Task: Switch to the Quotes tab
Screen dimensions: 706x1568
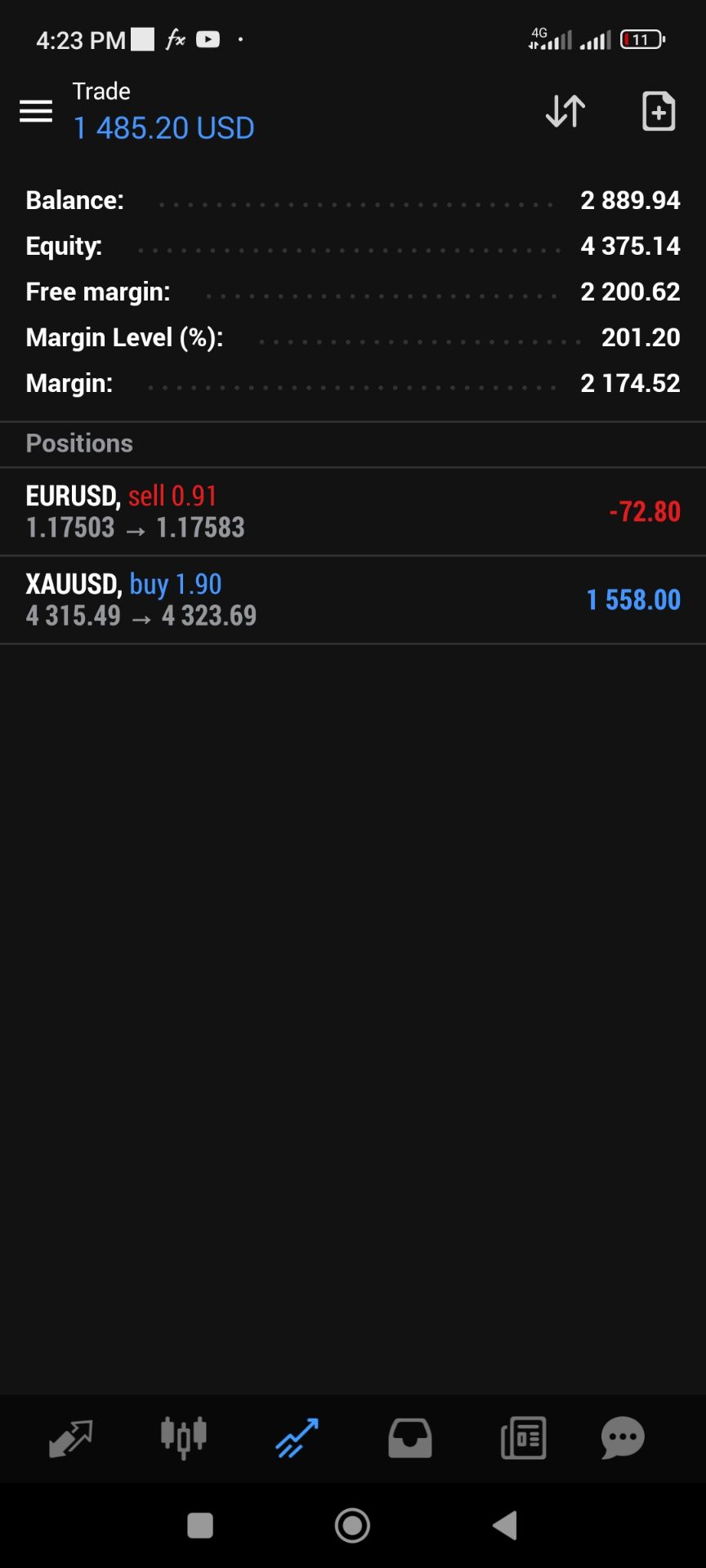Action: (x=70, y=1438)
